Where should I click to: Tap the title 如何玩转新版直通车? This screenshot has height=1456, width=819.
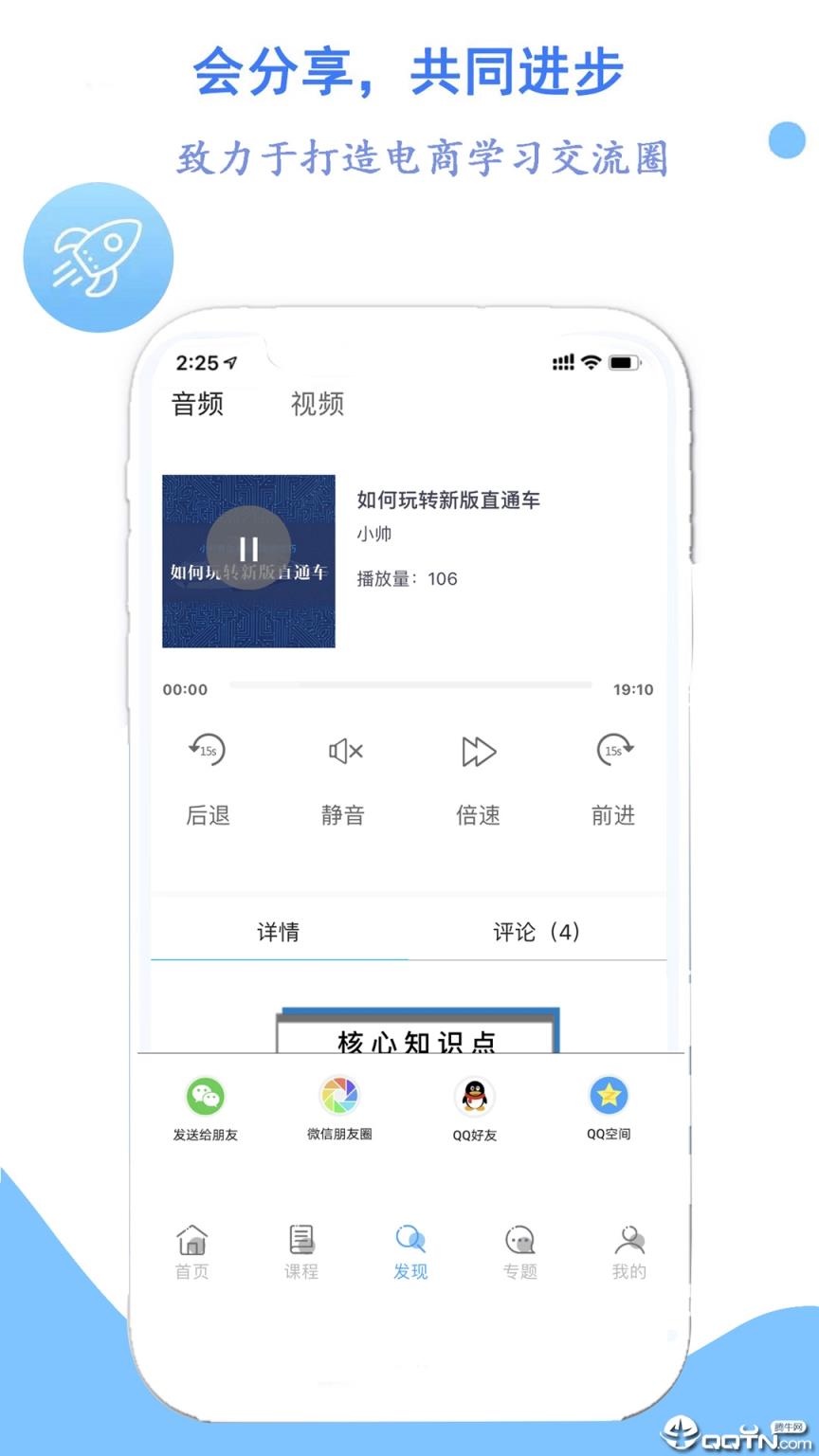click(x=448, y=500)
